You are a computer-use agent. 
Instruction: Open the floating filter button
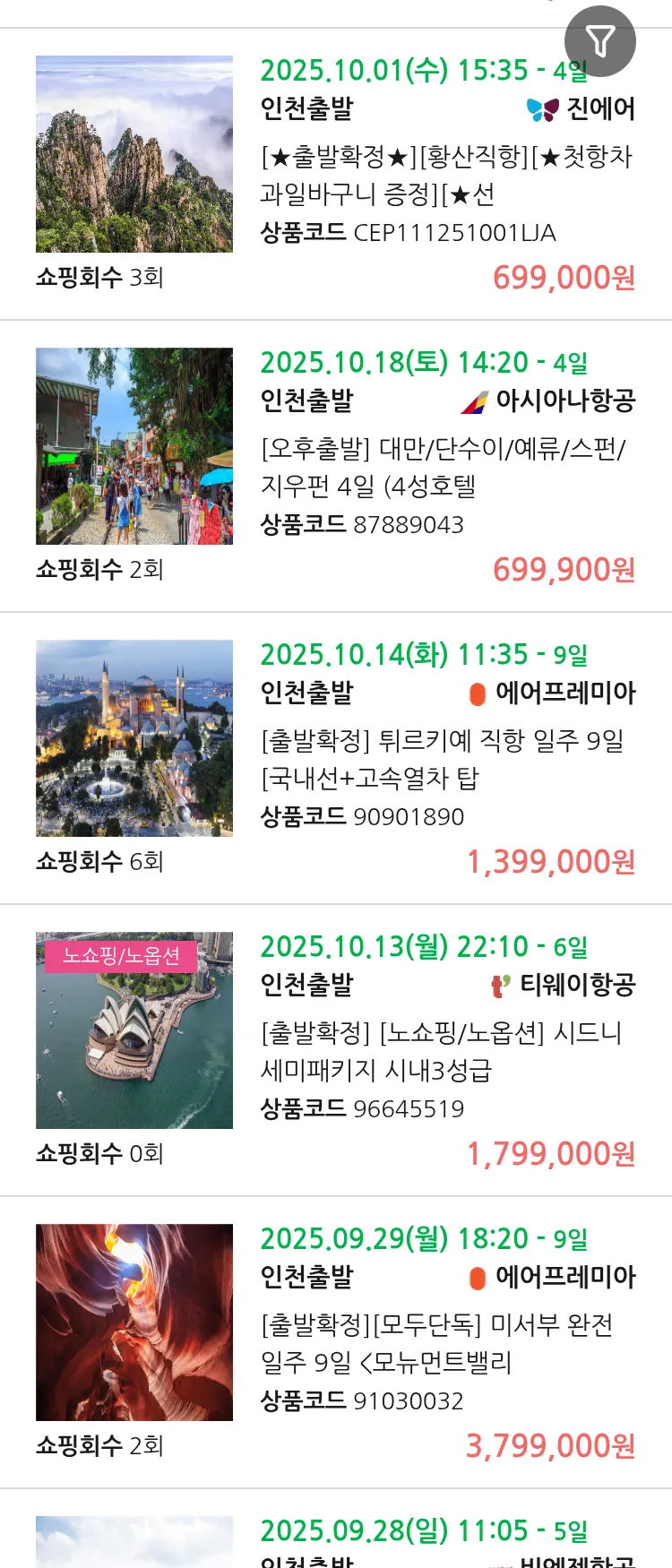599,41
